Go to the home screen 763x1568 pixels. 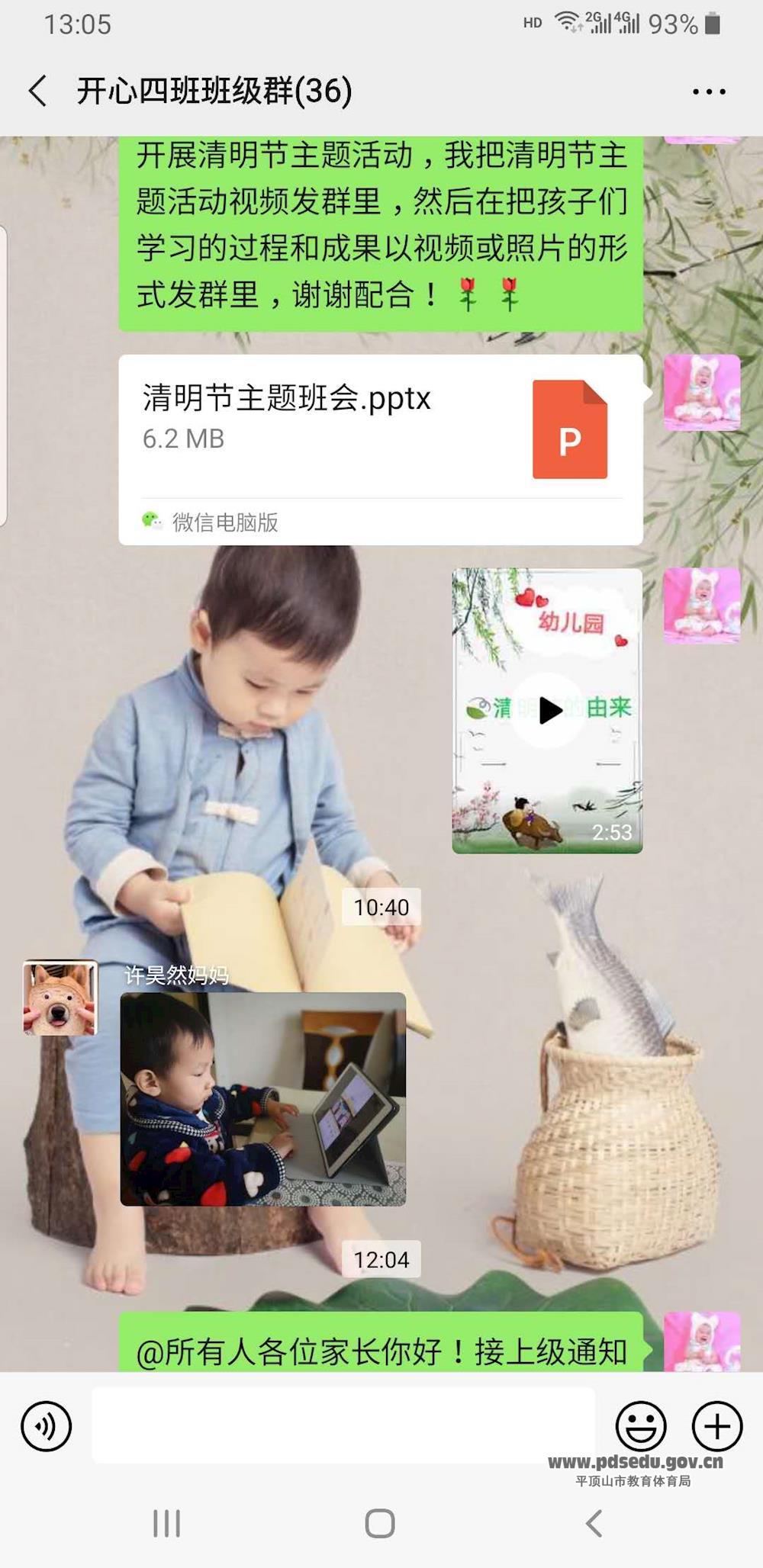380,1523
